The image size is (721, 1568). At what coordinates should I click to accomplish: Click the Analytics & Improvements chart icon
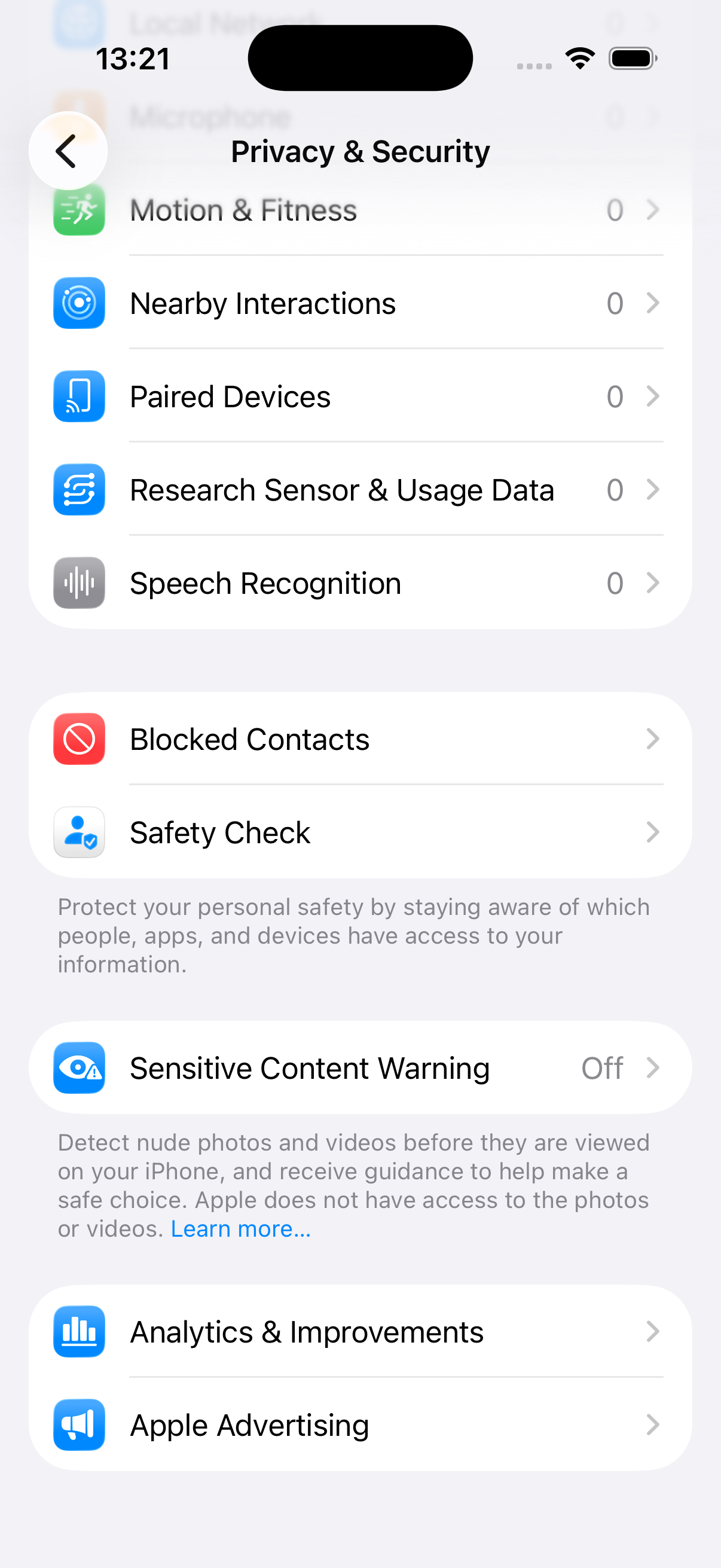point(78,1331)
